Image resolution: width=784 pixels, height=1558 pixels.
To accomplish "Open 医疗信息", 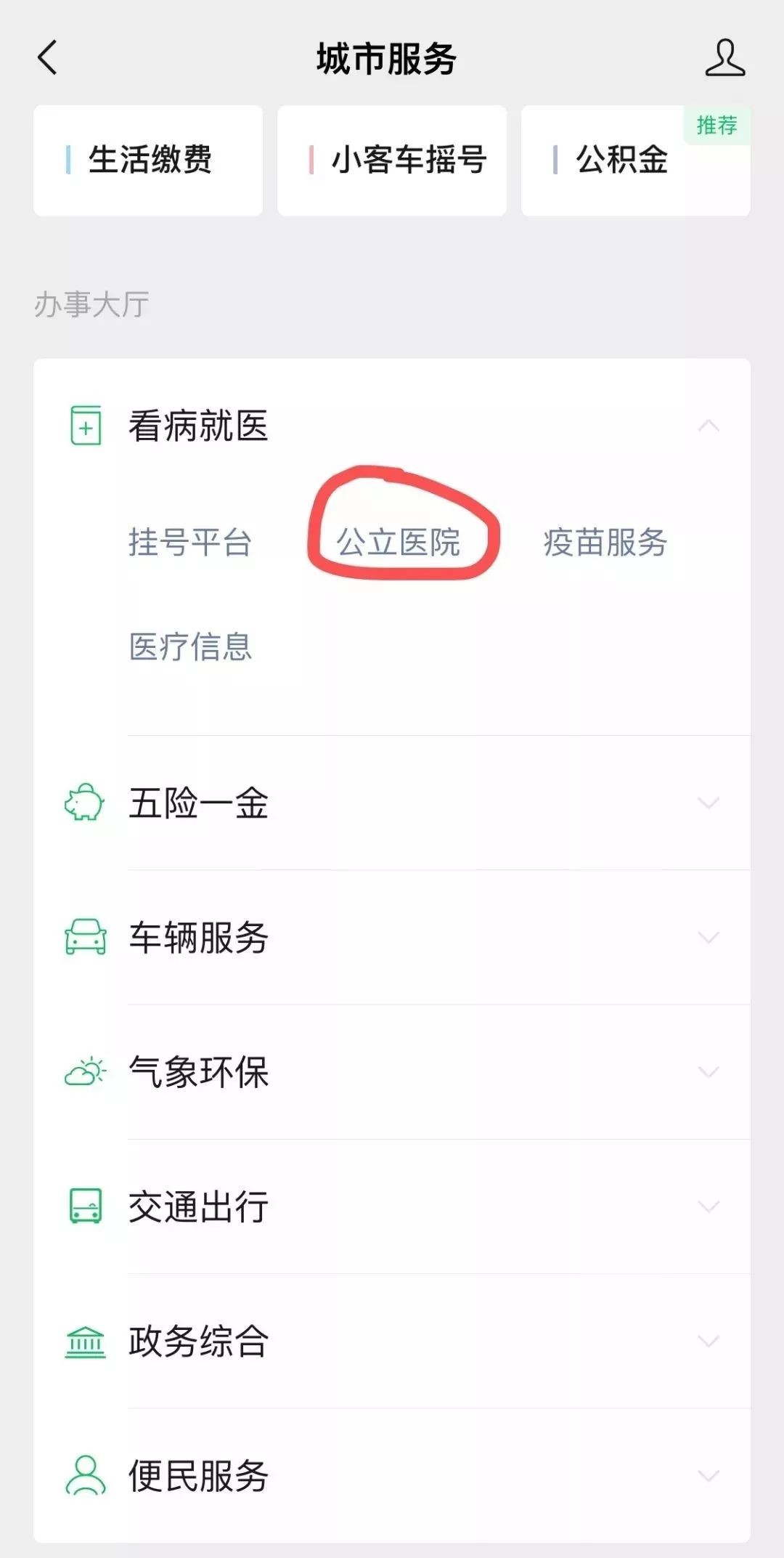I will click(190, 646).
